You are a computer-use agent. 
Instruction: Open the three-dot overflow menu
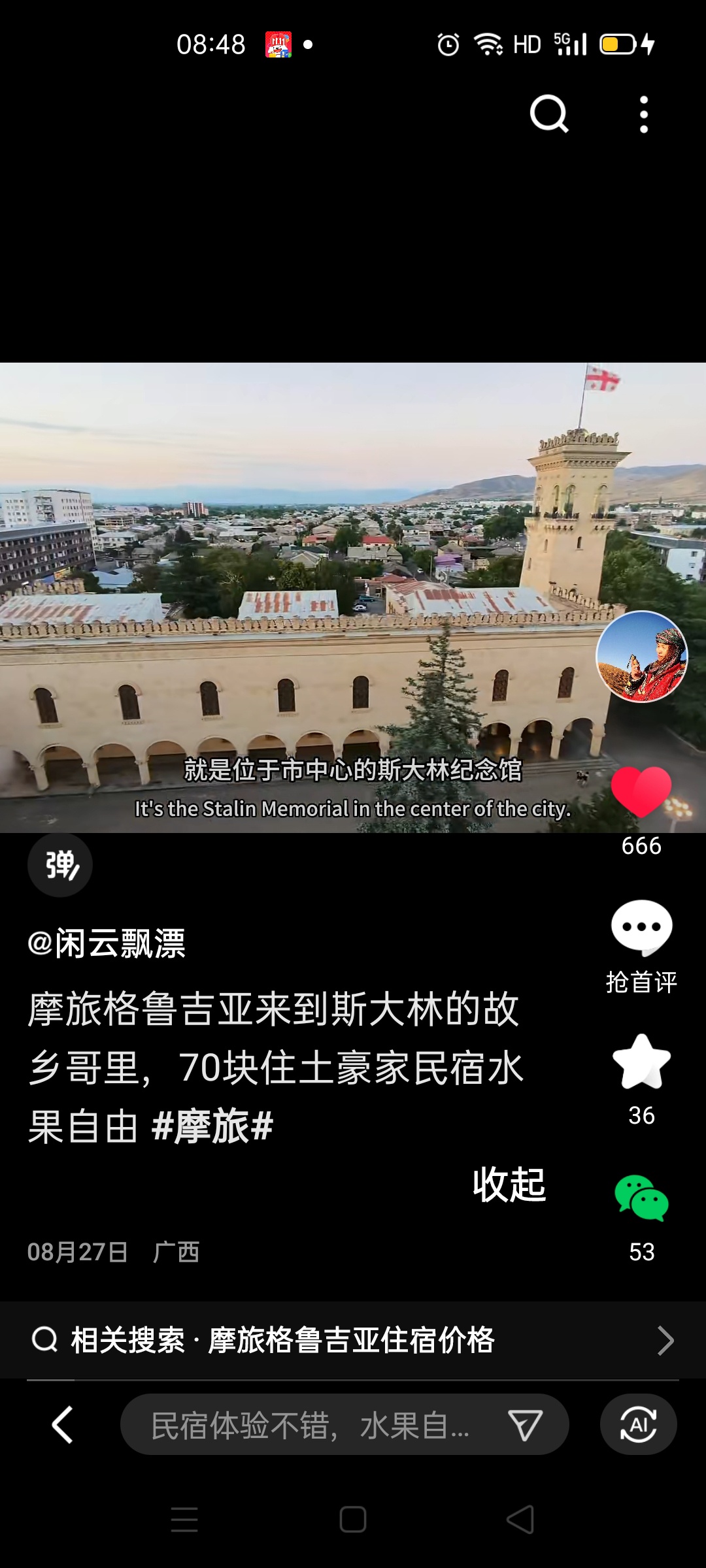coord(644,114)
